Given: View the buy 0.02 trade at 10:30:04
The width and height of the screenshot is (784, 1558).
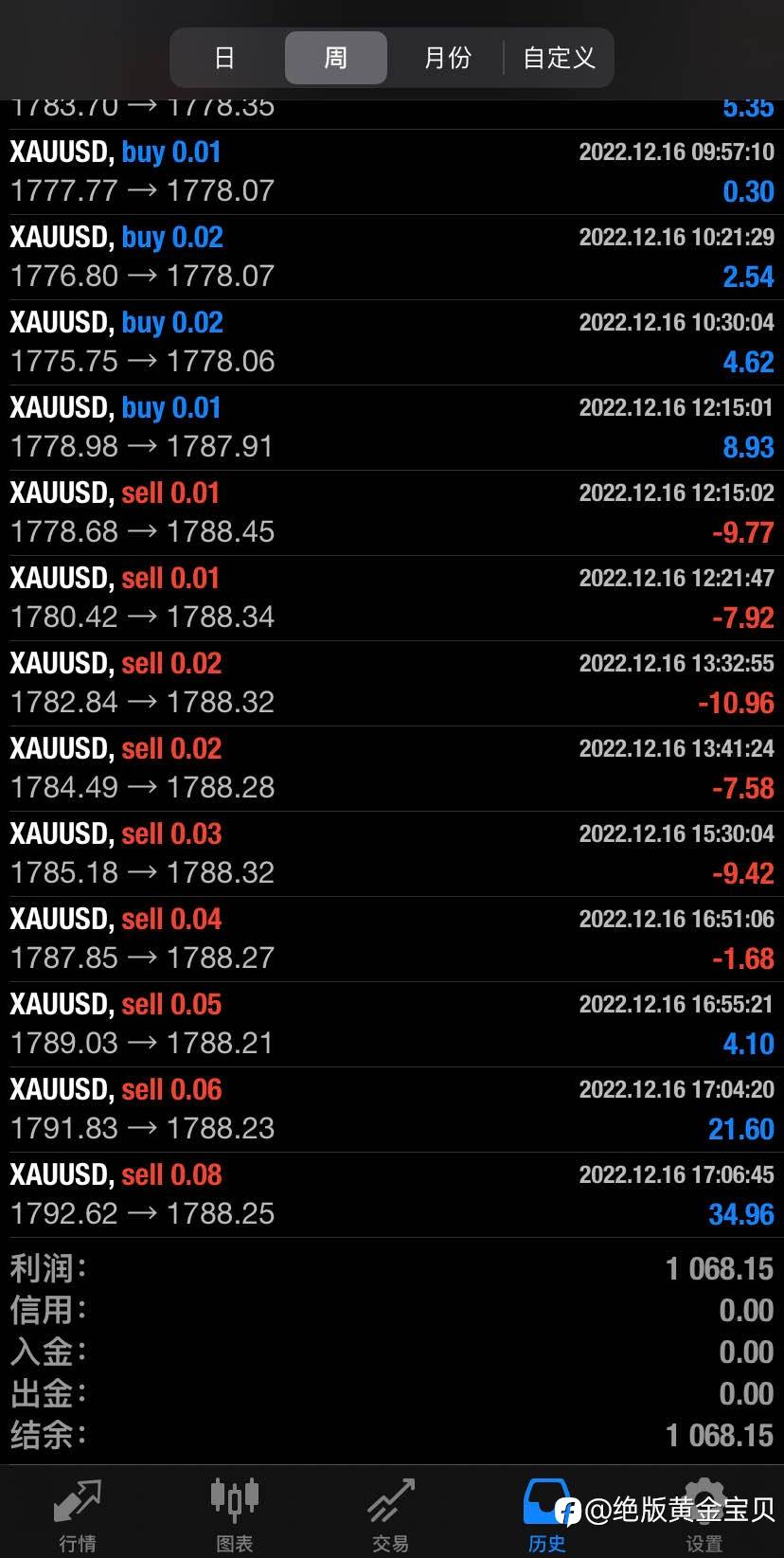Looking at the screenshot, I should tap(392, 343).
